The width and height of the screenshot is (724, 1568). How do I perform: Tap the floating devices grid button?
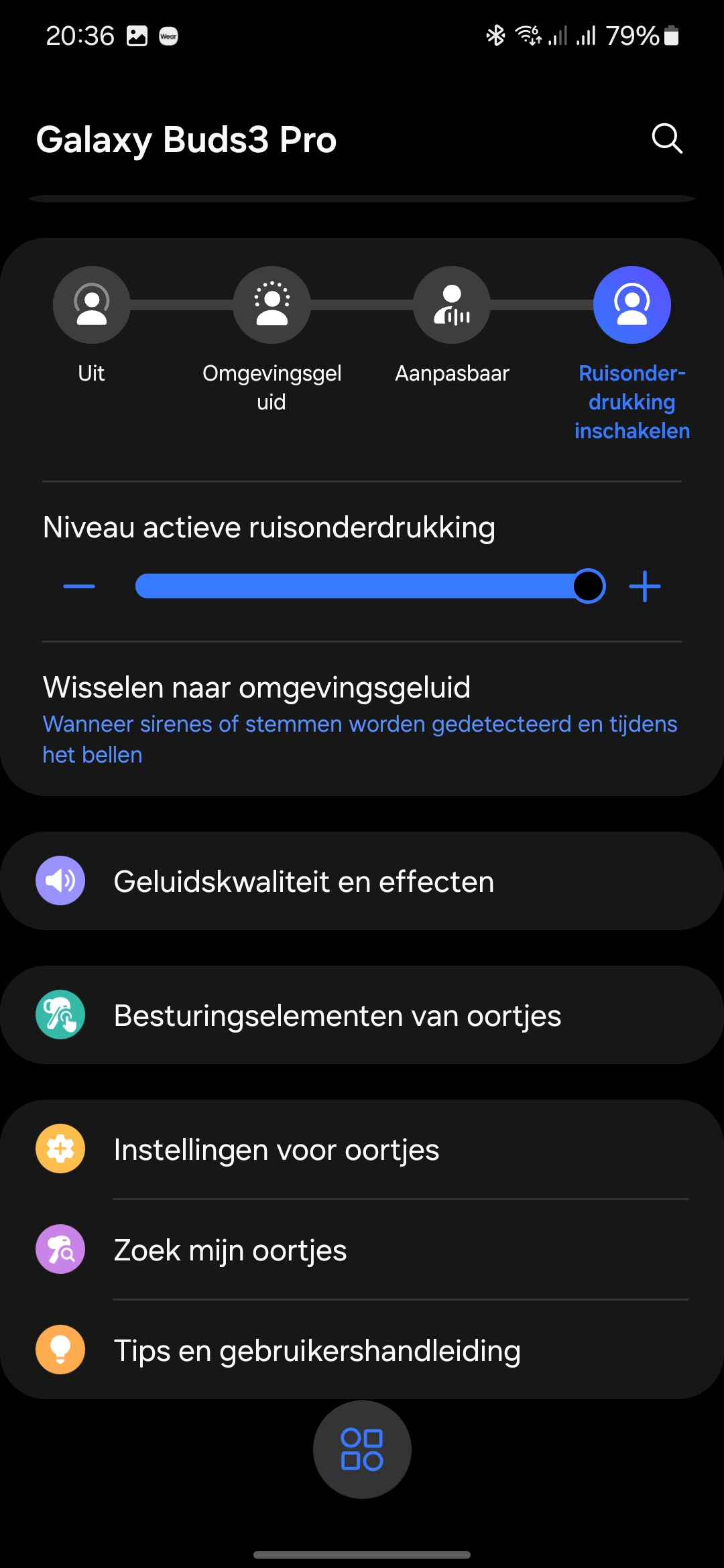362,1449
